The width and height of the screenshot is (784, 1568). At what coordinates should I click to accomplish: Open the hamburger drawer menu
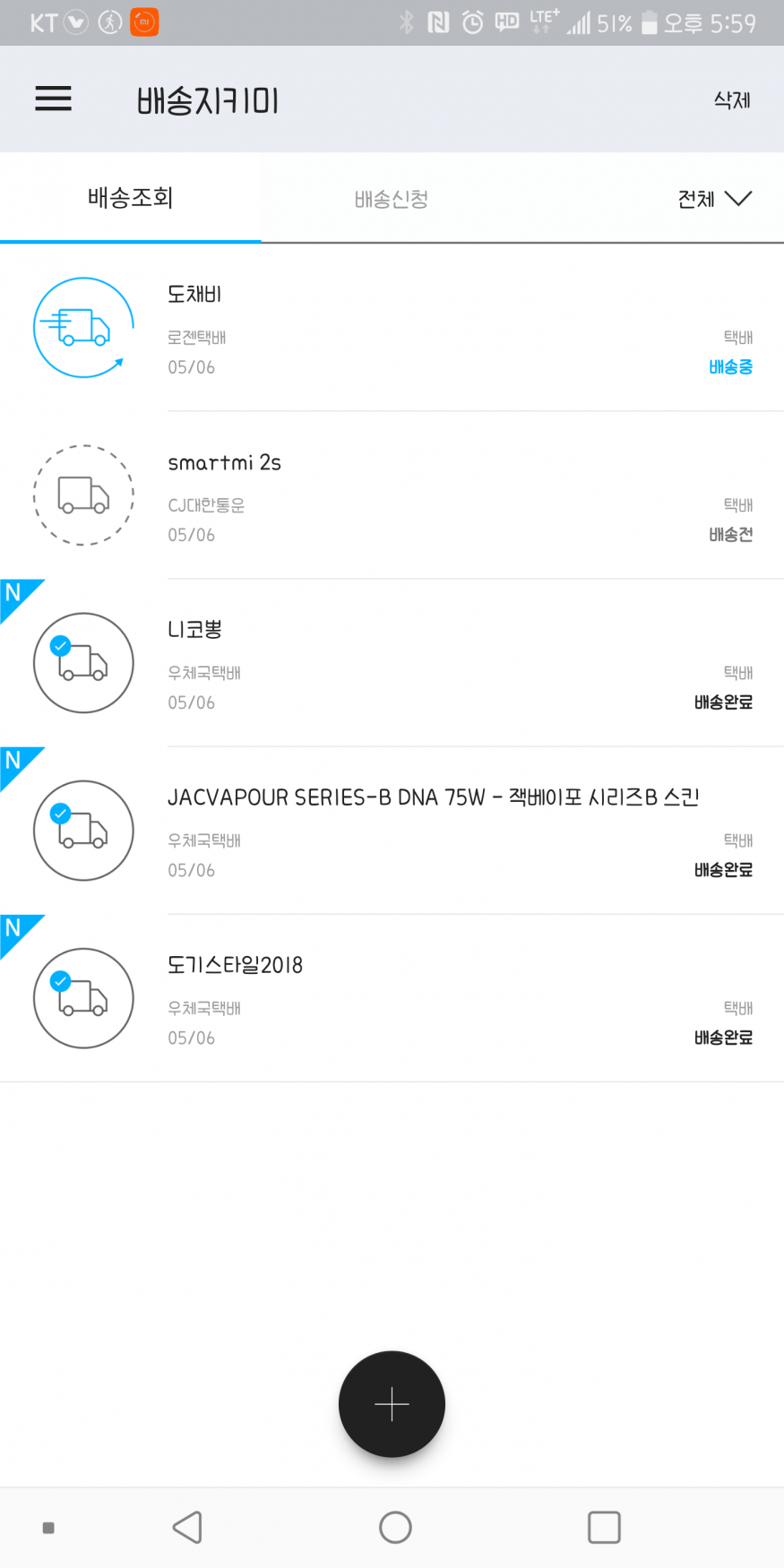pos(53,99)
